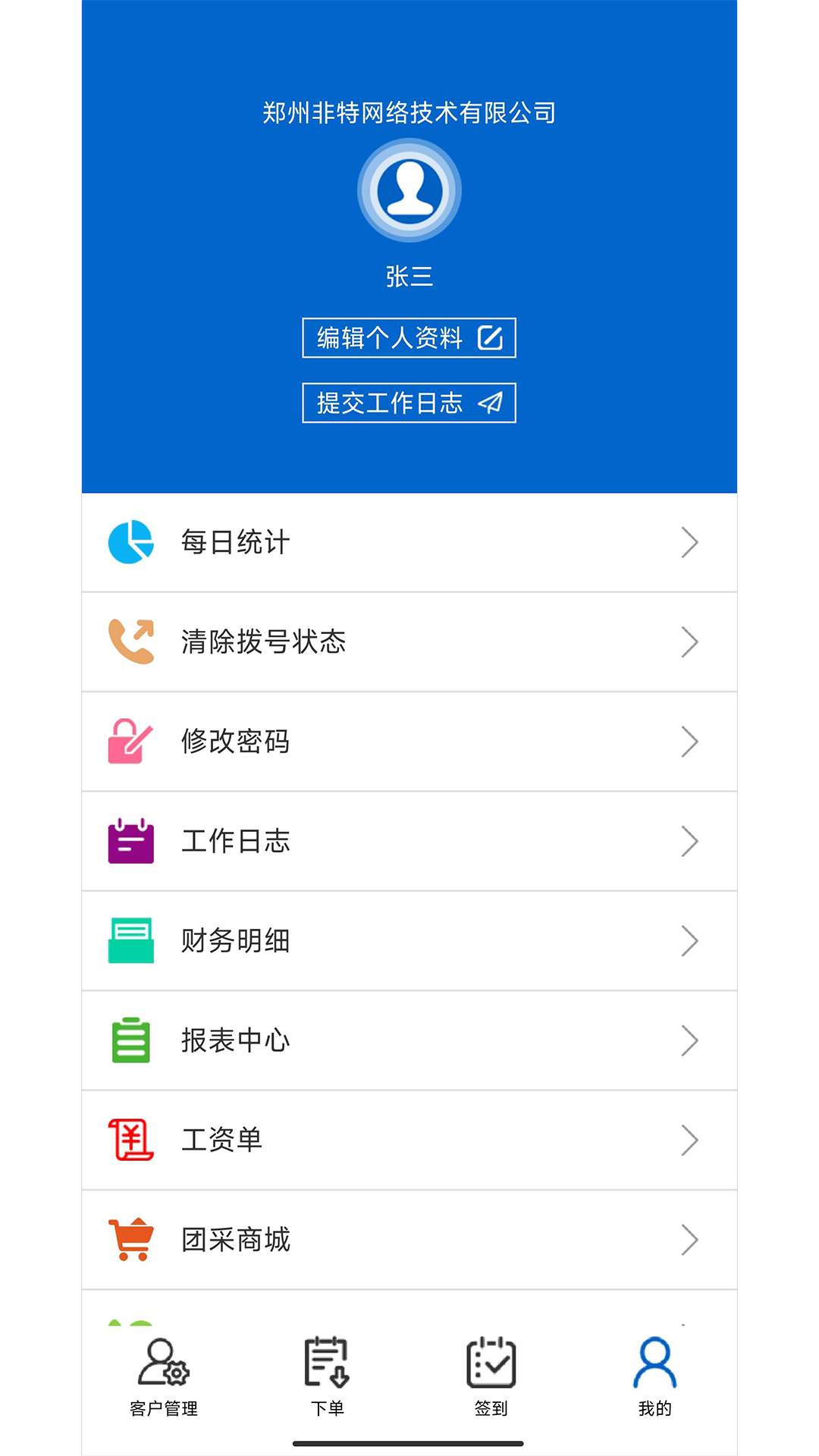819x1456 pixels.
Task: Click the 工资单 yuan receipt icon
Action: [130, 1140]
